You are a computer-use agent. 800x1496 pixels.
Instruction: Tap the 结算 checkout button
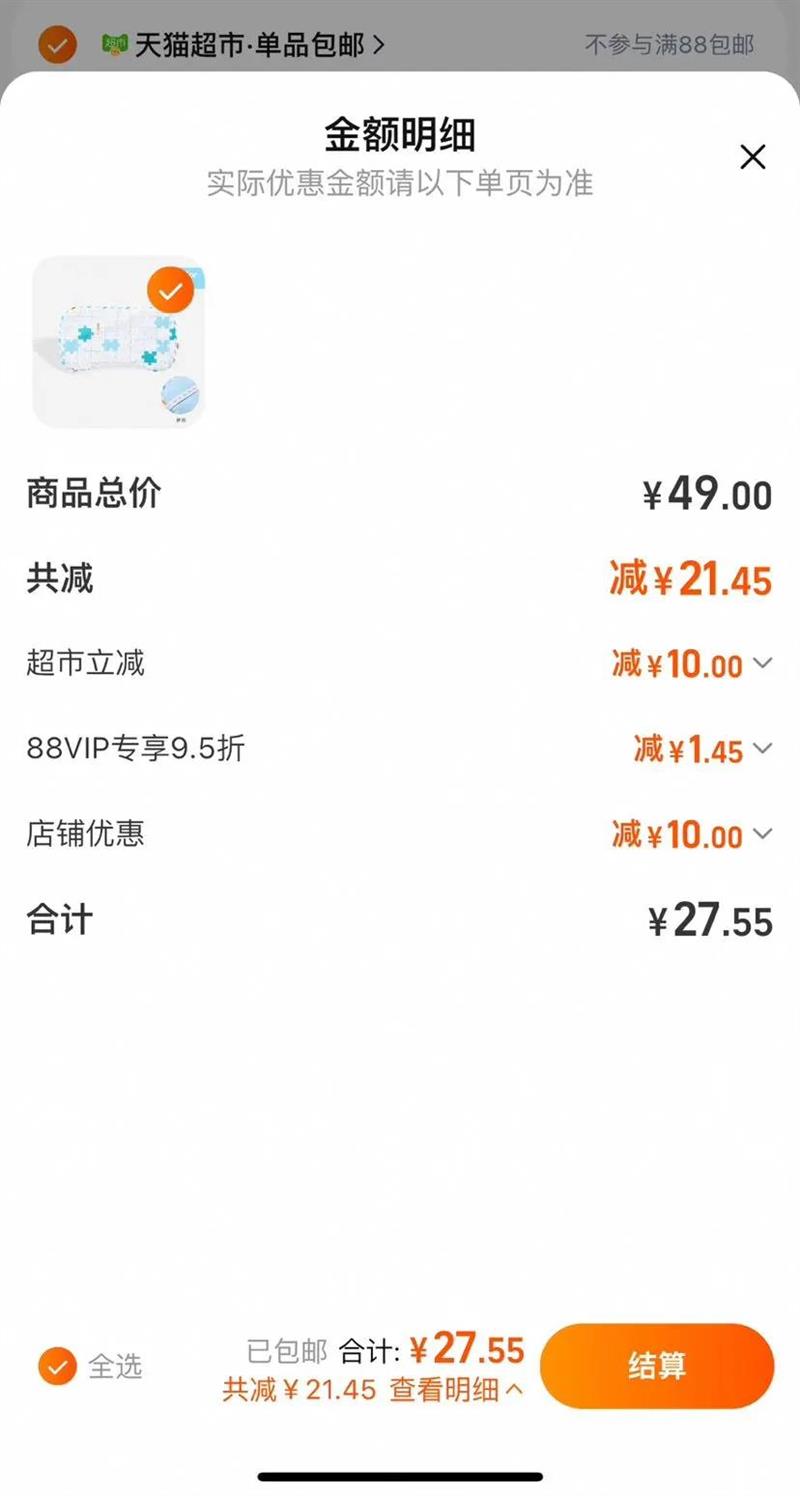pos(658,1365)
